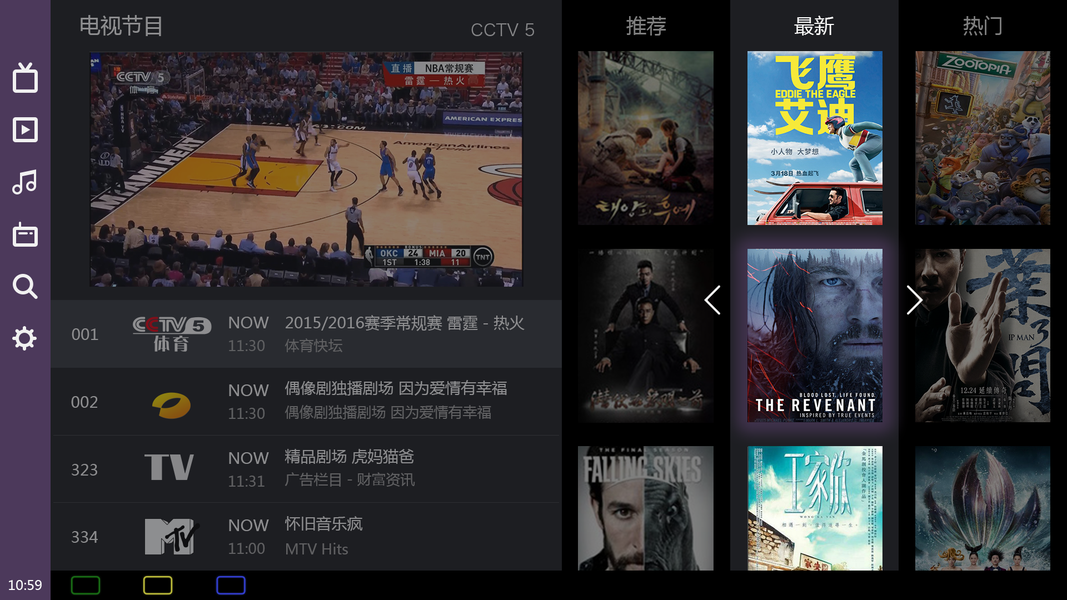1067x600 pixels.
Task: Open the Eddie the Eagle 飞鹰艾迪 poster
Action: pyautogui.click(x=814, y=138)
